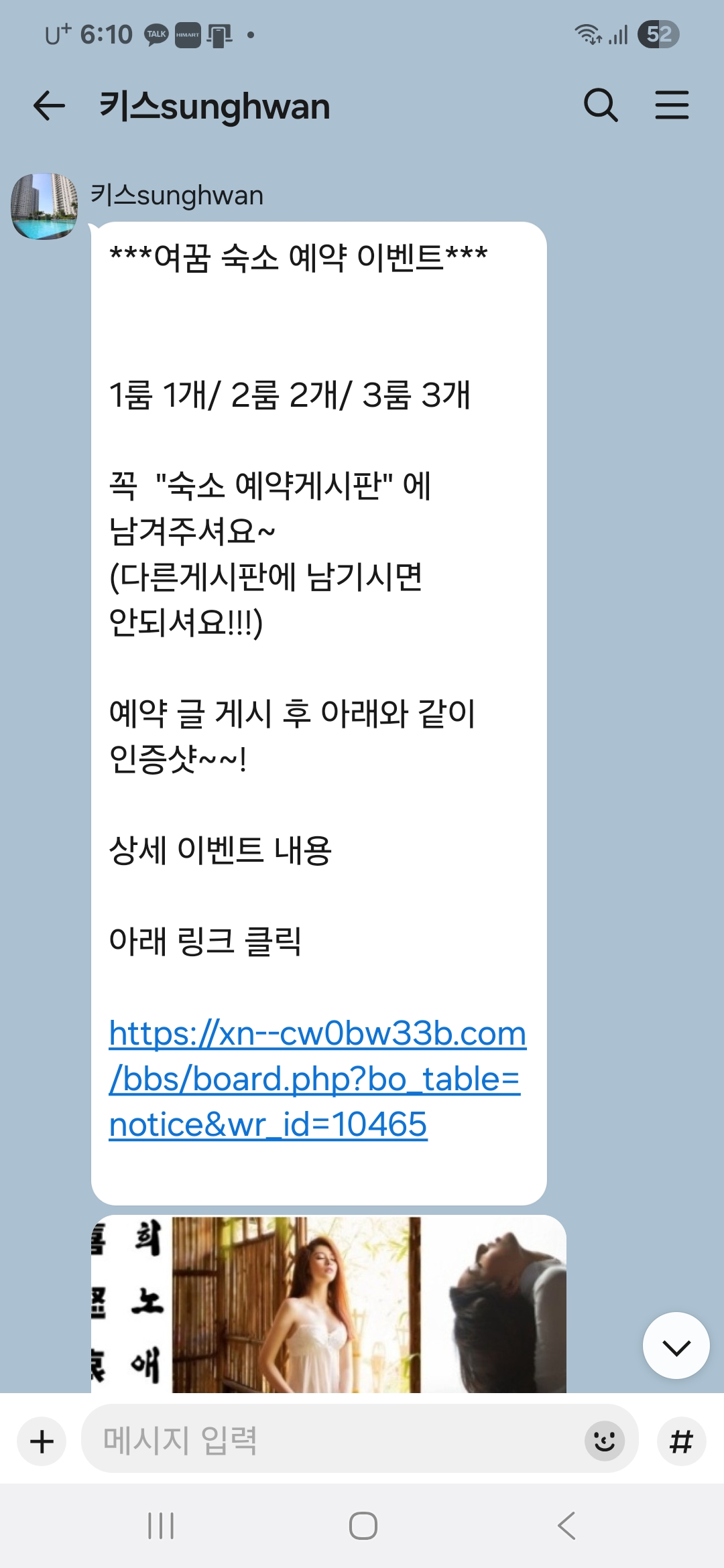724x1568 pixels.
Task: Open the xn--cw0bw33b.com link
Action: click(x=316, y=1078)
